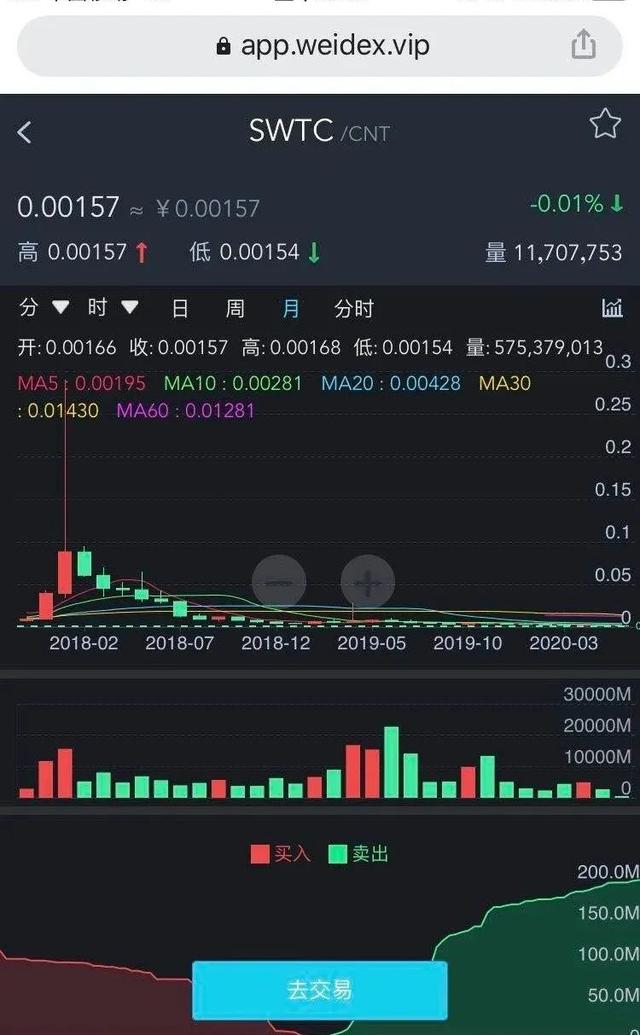Viewport: 640px width, 1035px height.
Task: Expand the 分 minute interval dropdown
Action: [x=44, y=307]
